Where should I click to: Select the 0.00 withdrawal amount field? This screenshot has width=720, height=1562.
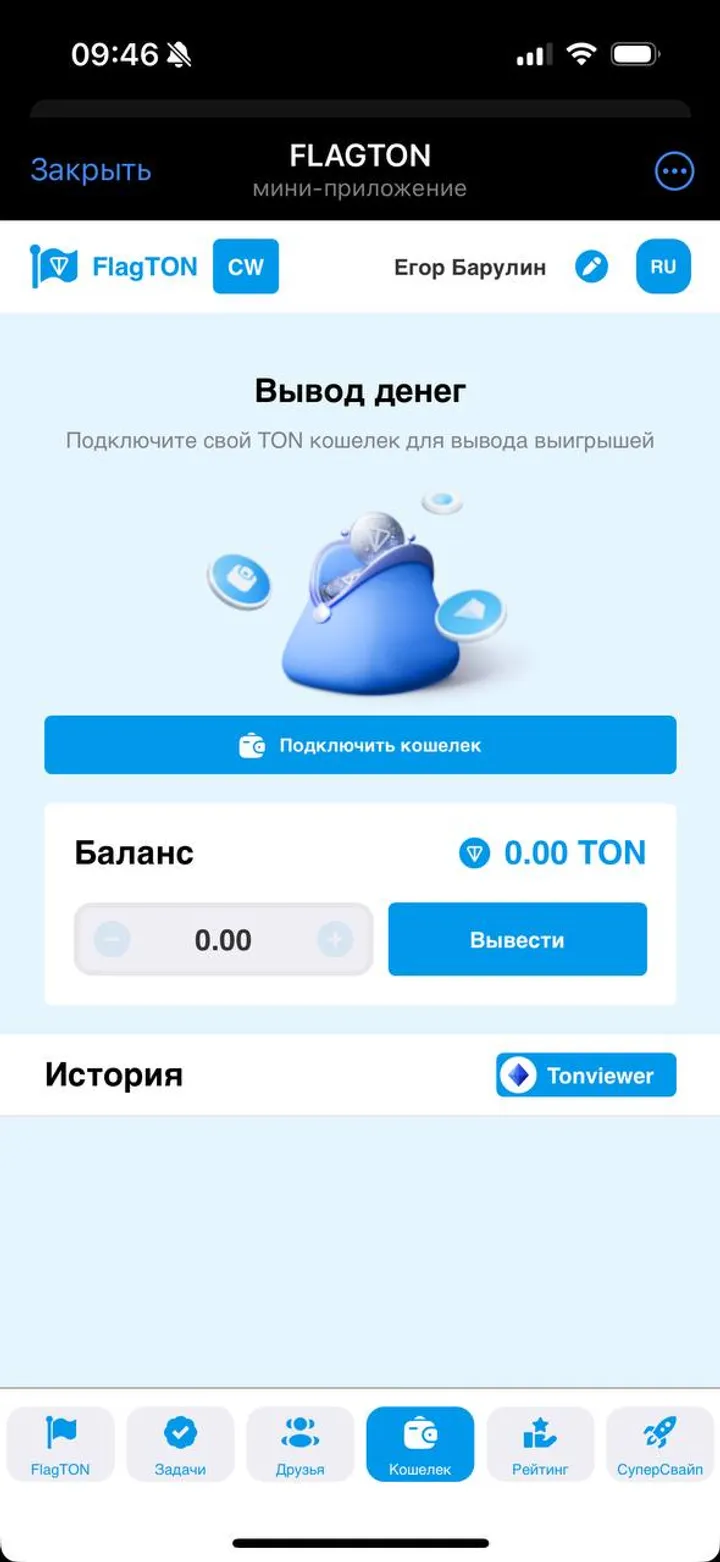point(223,940)
